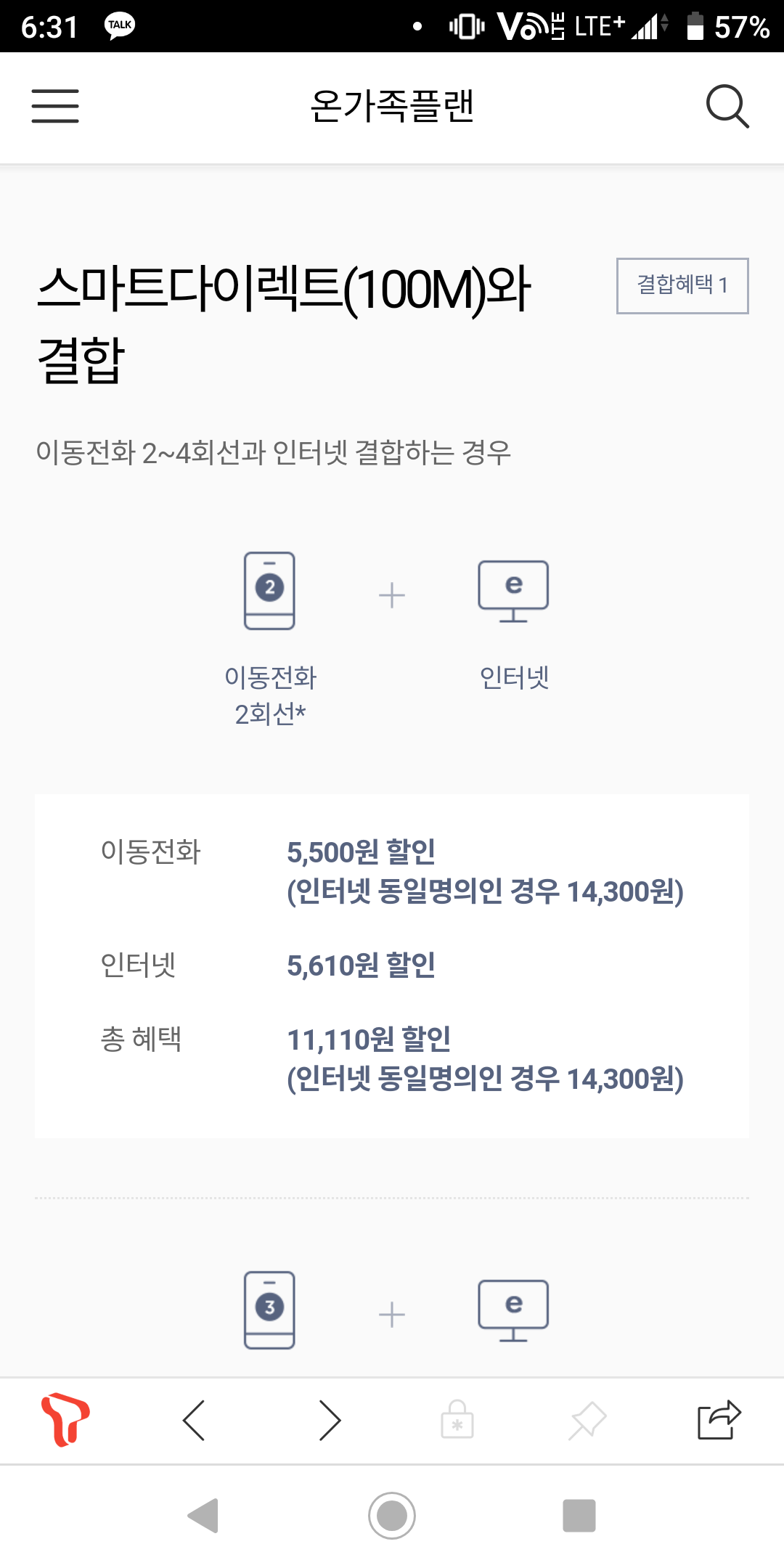Open the system recent apps

click(579, 1515)
